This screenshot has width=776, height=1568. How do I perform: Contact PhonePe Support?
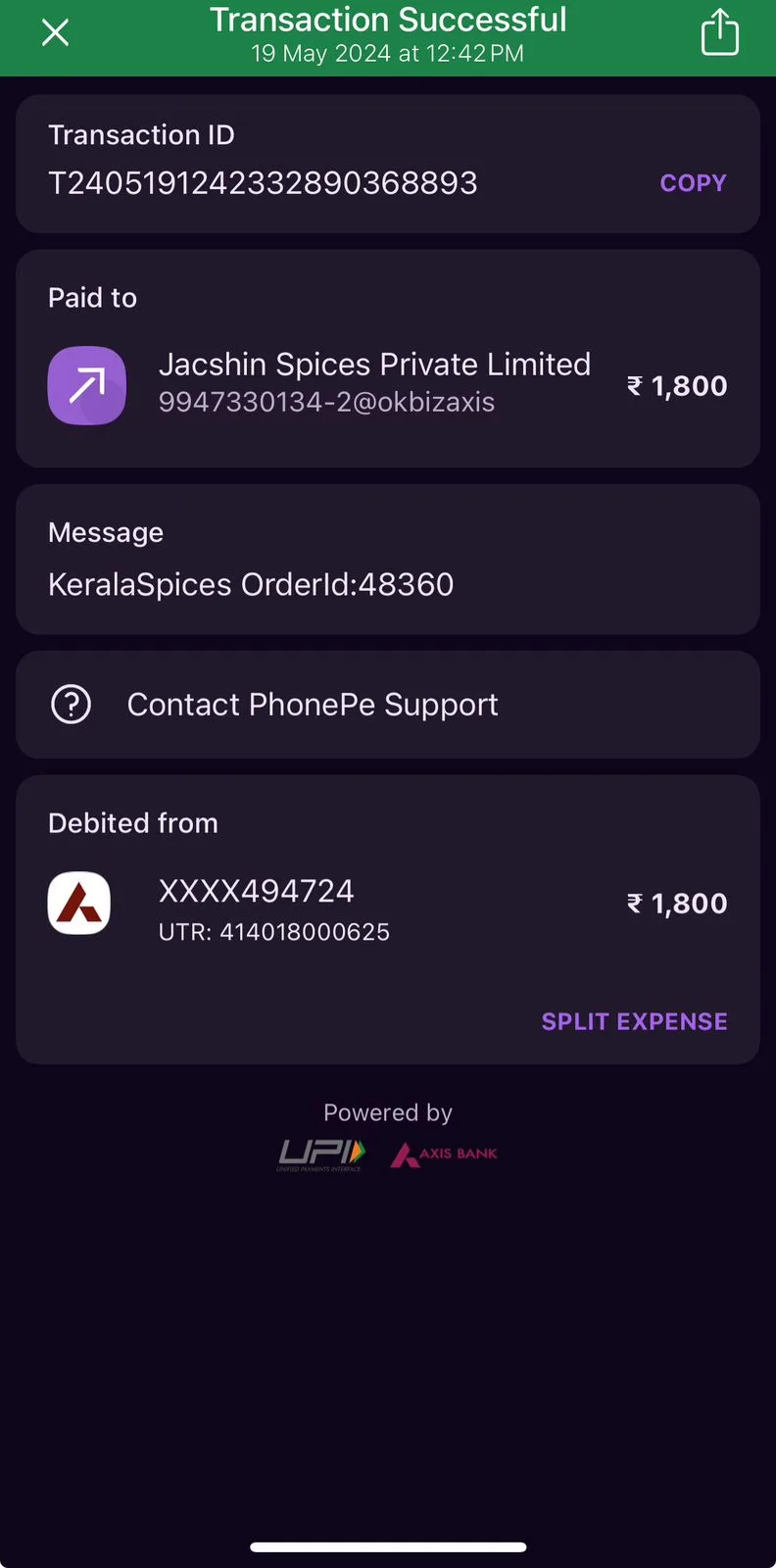(x=388, y=705)
